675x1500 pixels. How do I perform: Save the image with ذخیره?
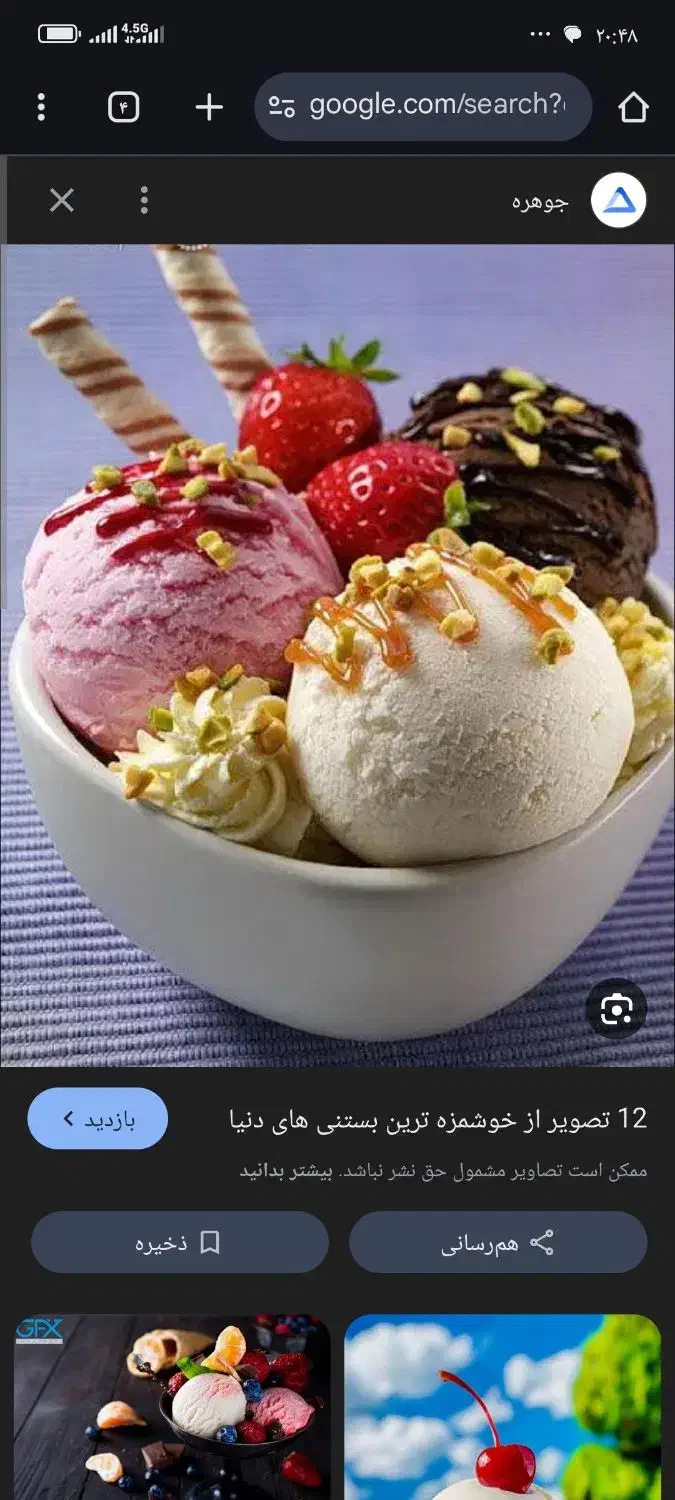[180, 1243]
